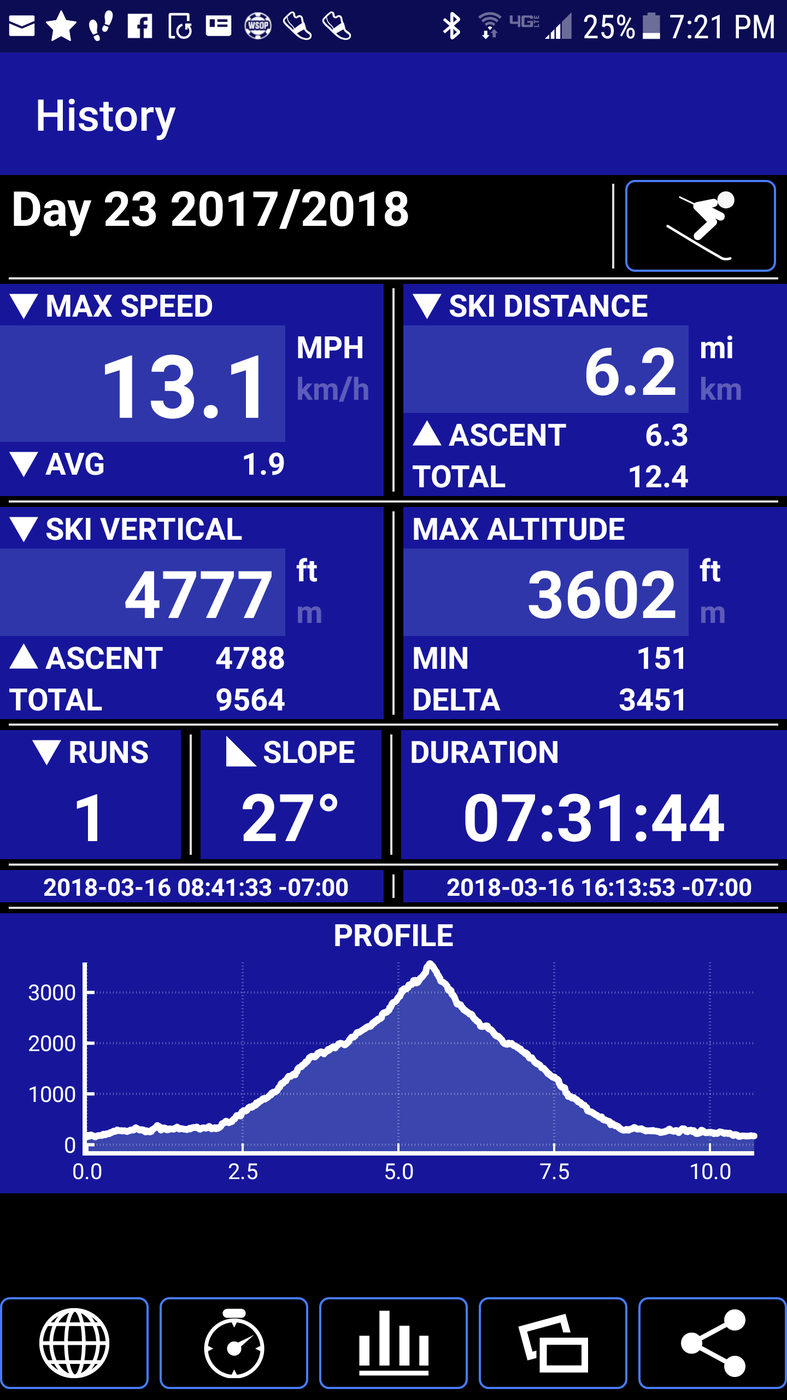
Task: Change max altitude units to meters
Action: (x=712, y=612)
